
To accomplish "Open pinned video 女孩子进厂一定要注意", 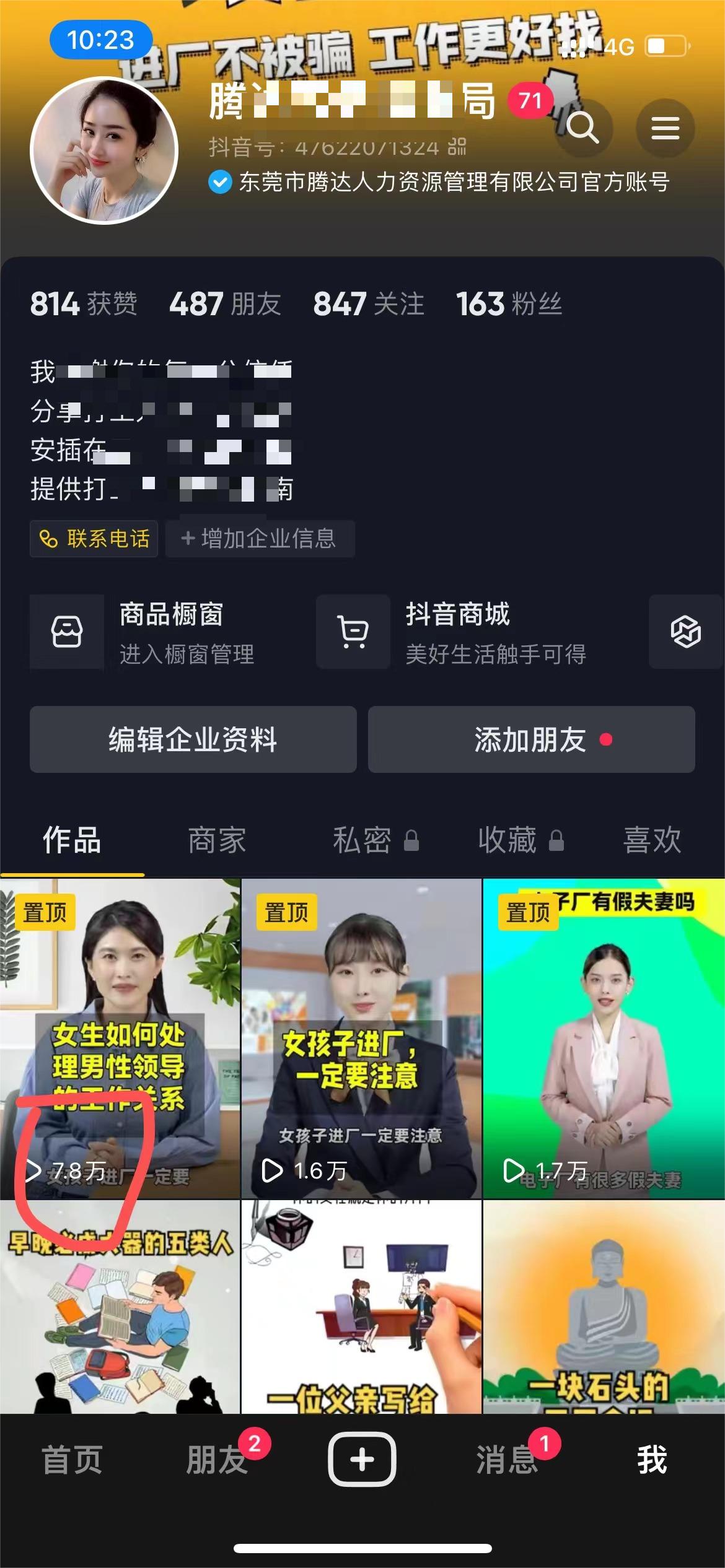I will (361, 1039).
